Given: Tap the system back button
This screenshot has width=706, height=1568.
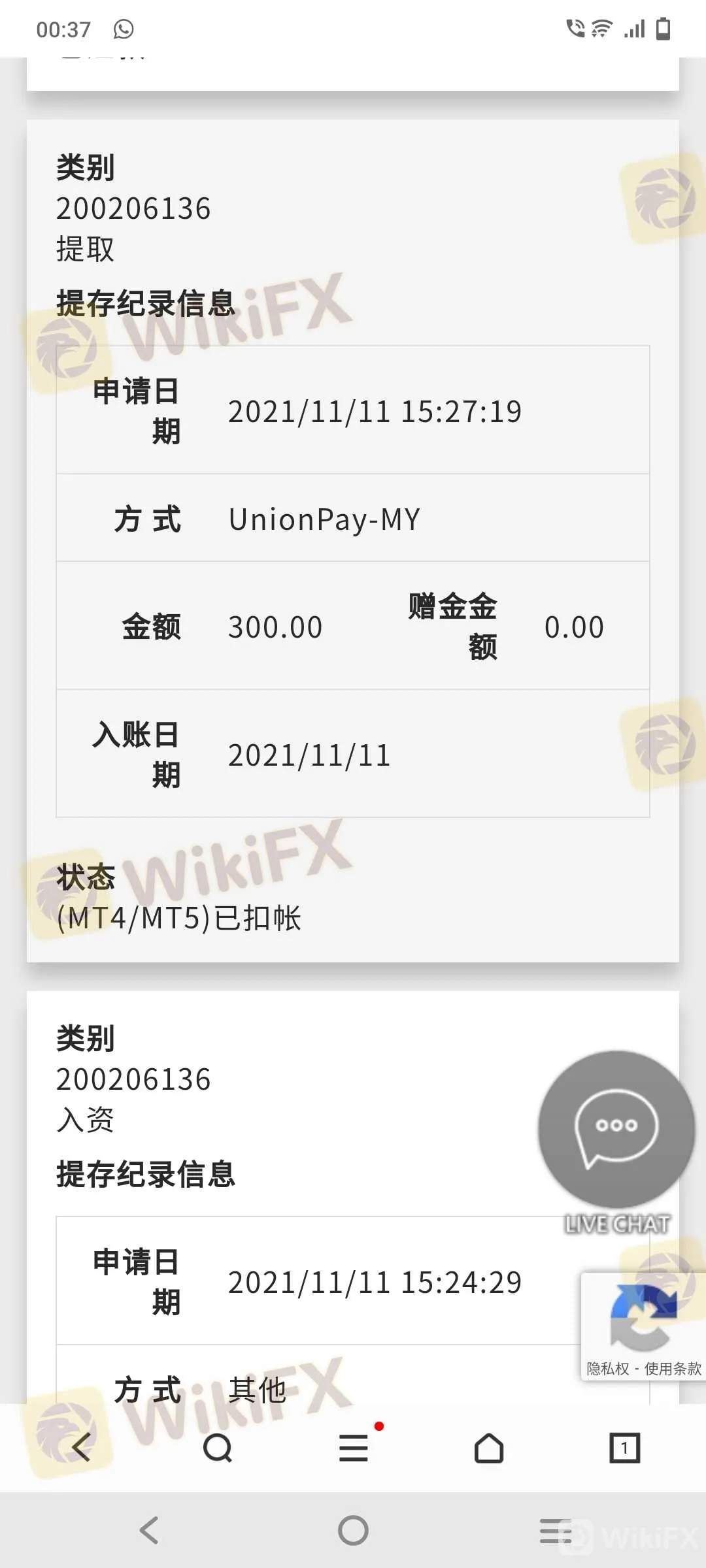Looking at the screenshot, I should 149,1530.
